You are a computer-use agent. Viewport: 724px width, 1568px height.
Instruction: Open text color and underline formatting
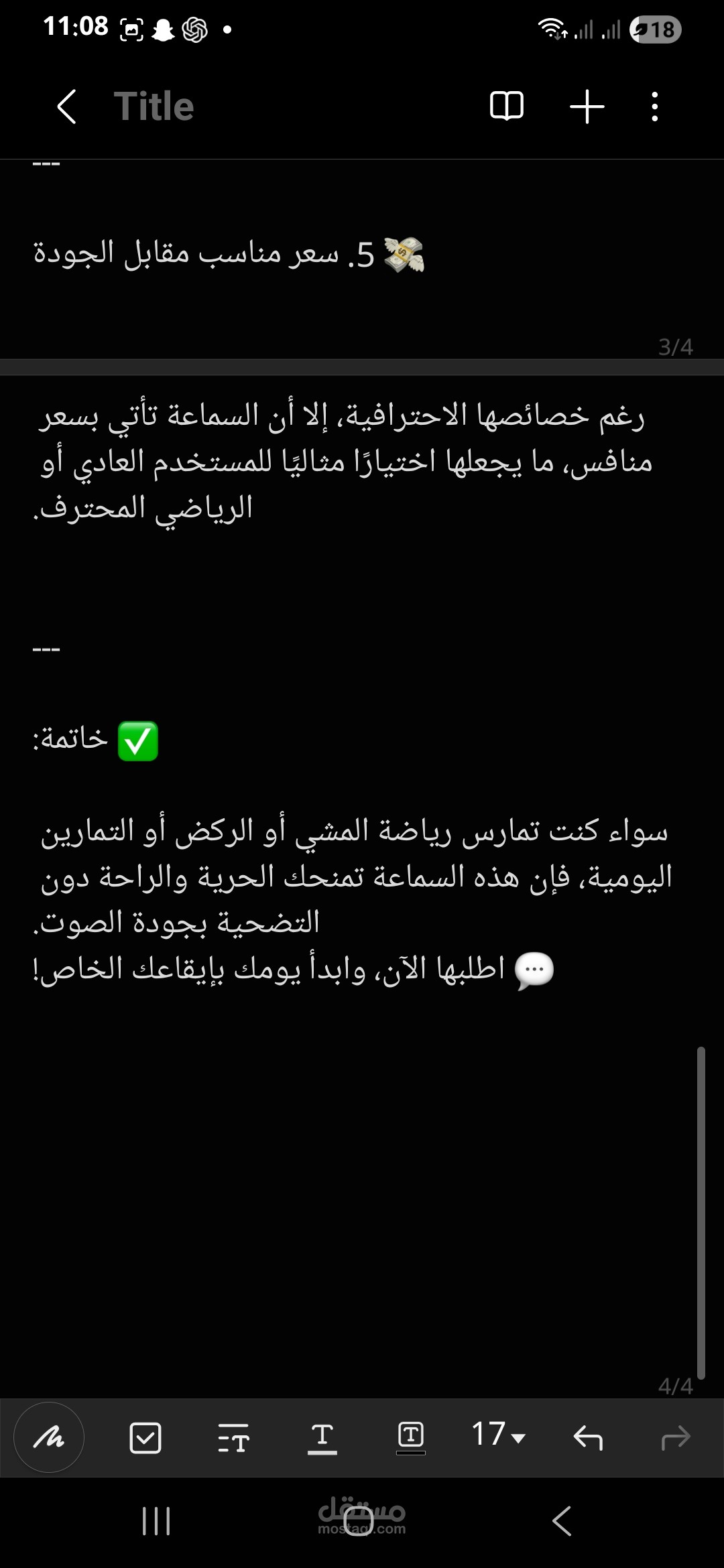pos(322,1438)
